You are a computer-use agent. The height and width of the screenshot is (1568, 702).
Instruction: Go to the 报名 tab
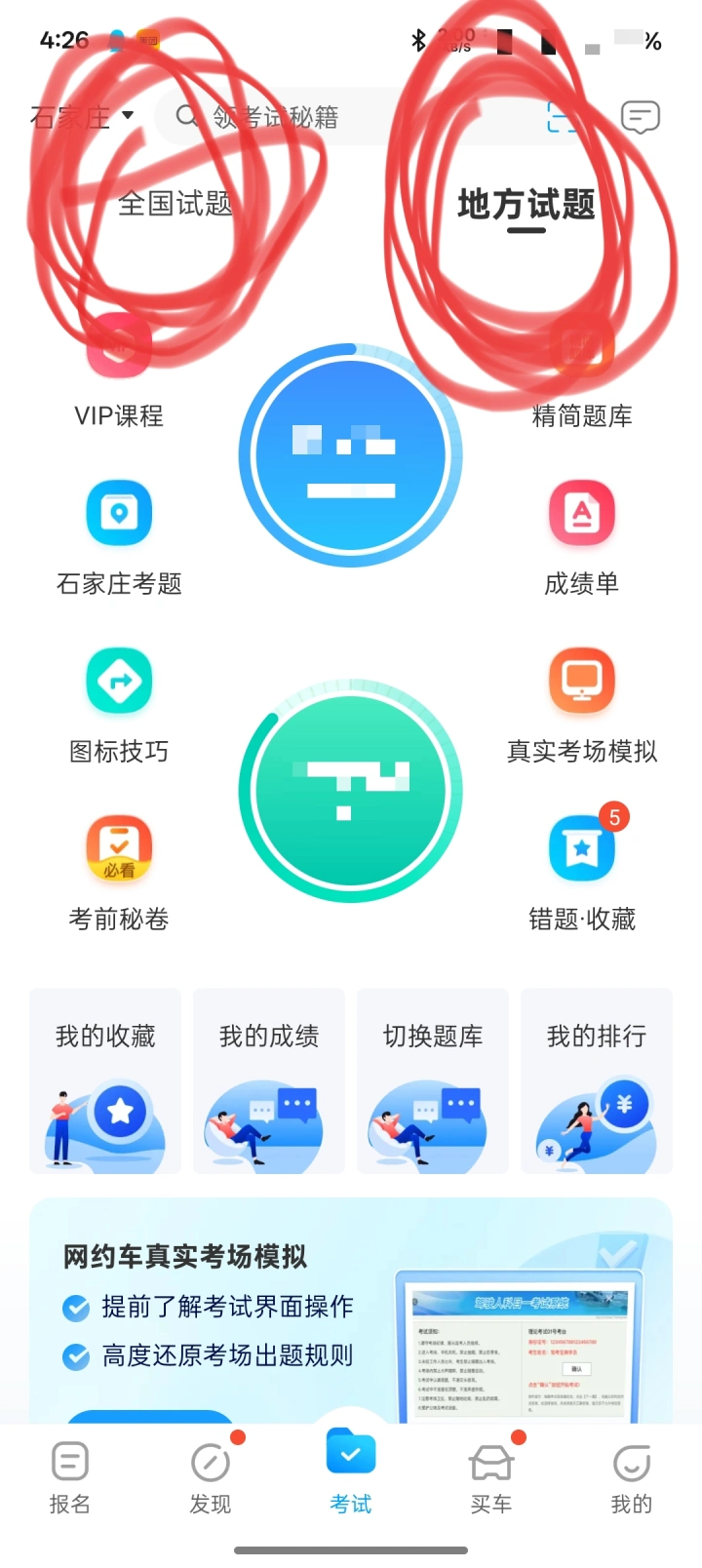pyautogui.click(x=70, y=1477)
